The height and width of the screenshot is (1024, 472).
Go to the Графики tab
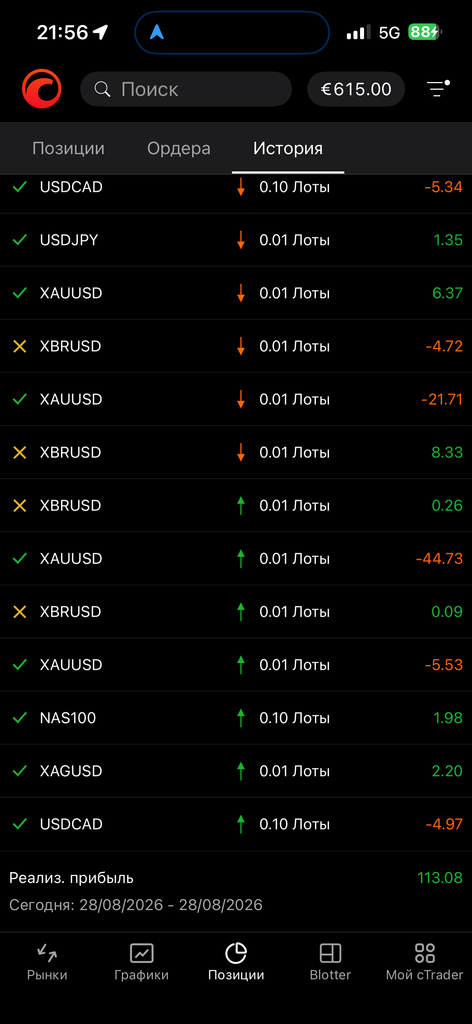(141, 963)
